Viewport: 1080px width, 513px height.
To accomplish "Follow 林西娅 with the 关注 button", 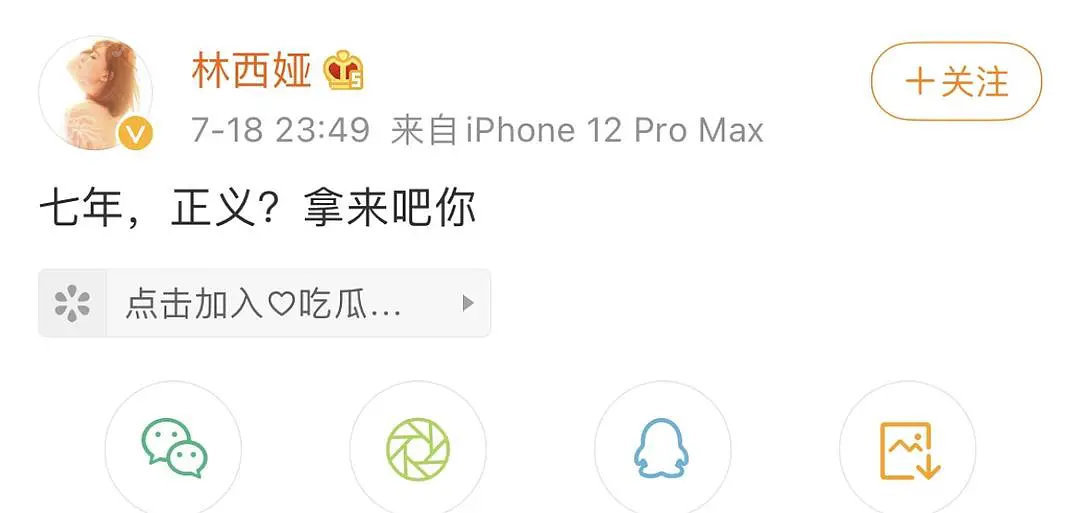I will point(956,81).
